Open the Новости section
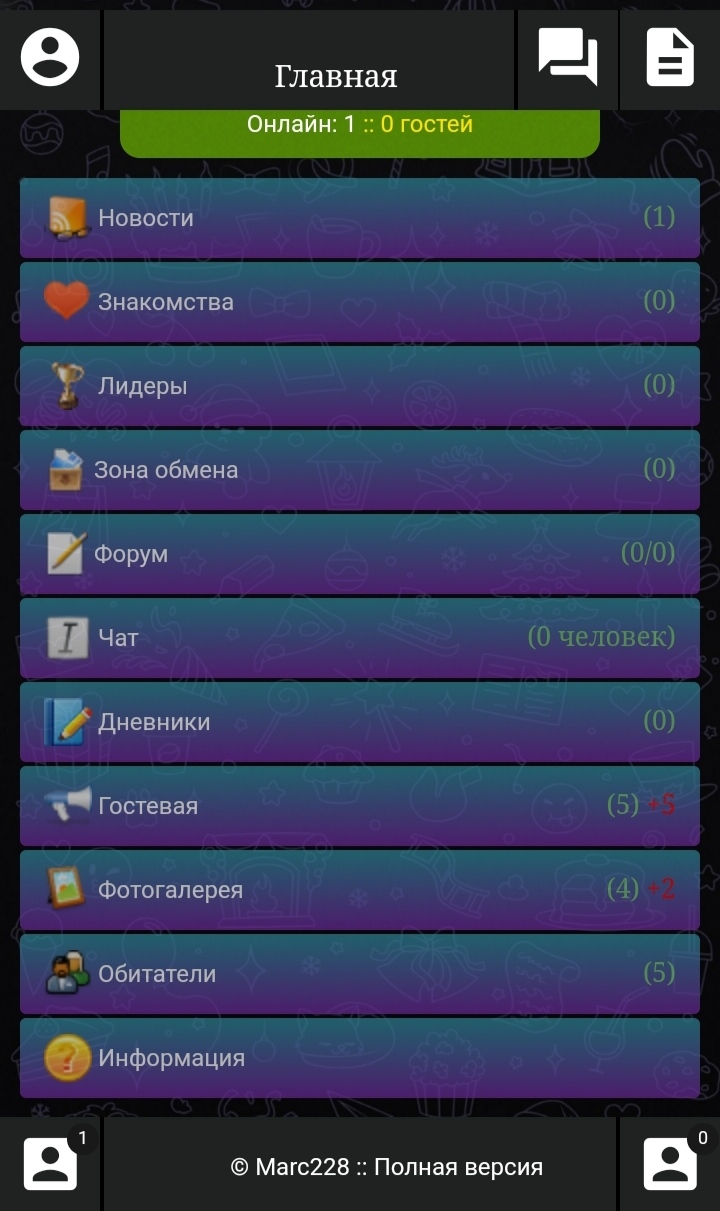 click(359, 218)
